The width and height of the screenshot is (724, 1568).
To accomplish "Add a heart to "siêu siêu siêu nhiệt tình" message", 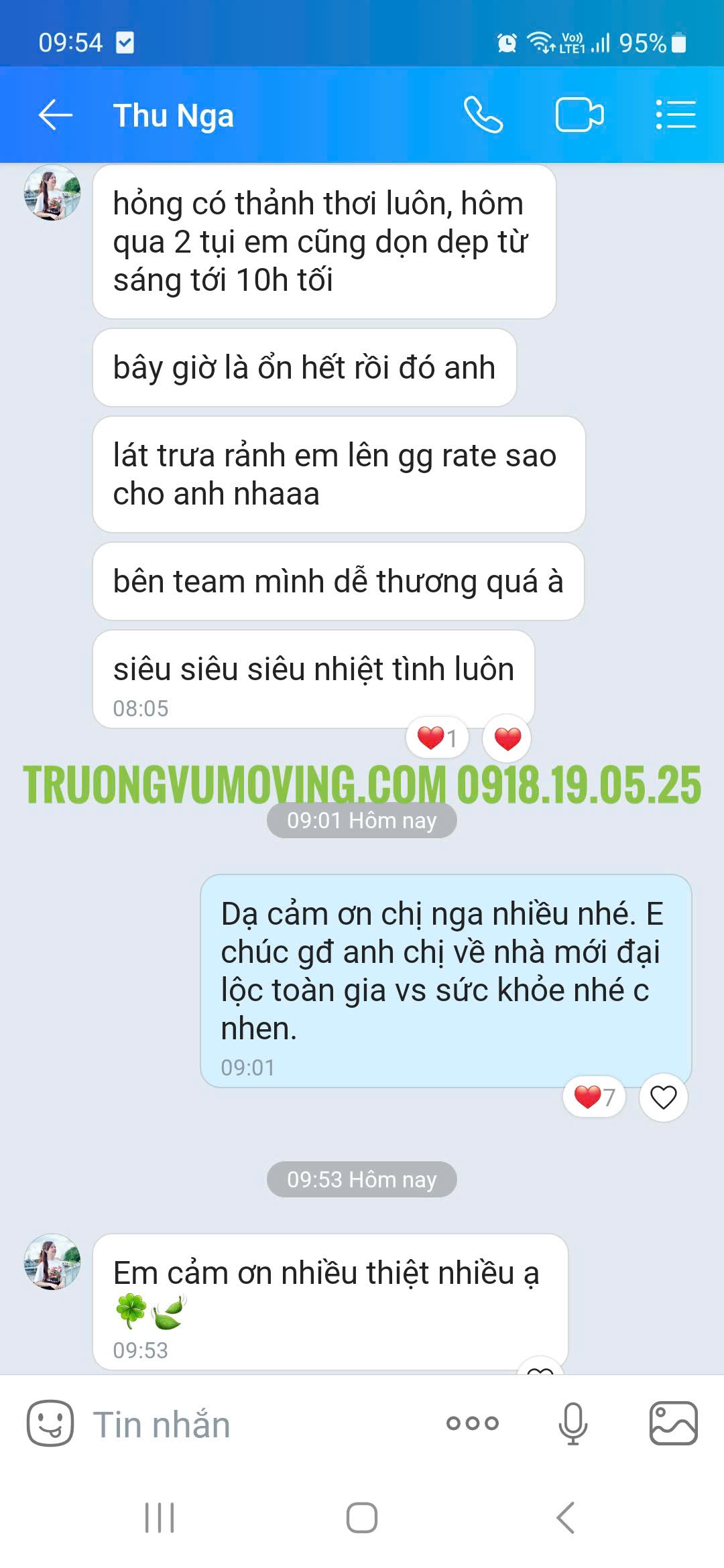I will [507, 738].
